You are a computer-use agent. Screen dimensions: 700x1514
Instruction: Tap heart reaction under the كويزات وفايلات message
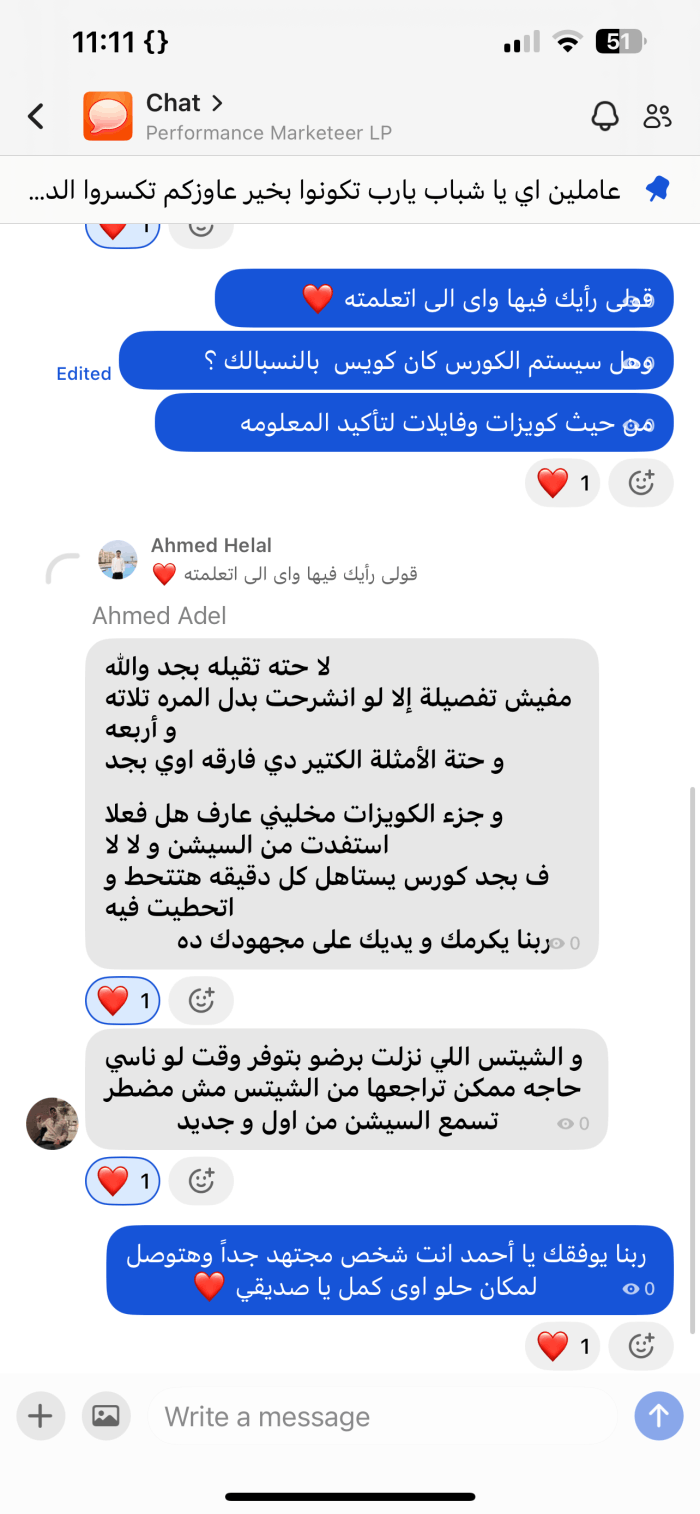pos(562,484)
